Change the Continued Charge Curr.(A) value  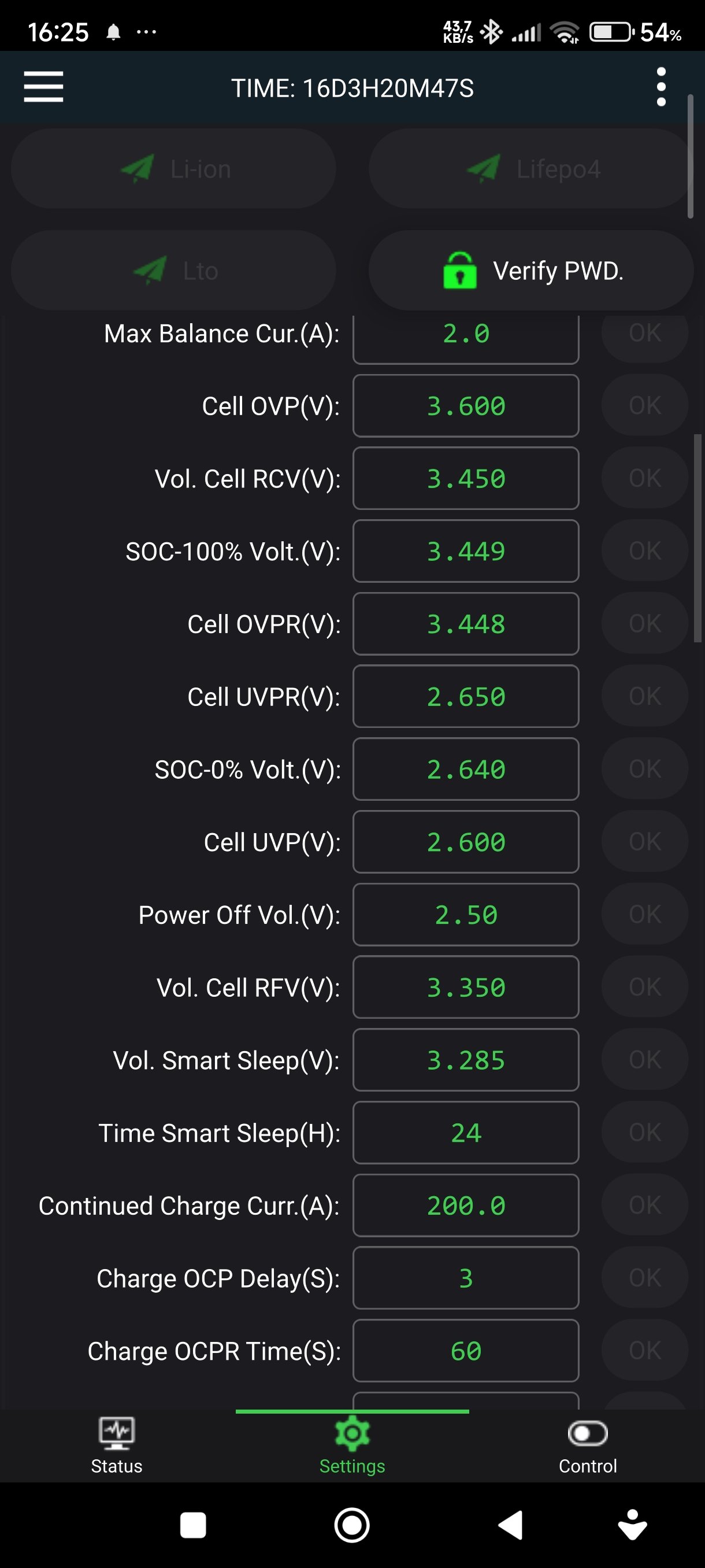(465, 1206)
